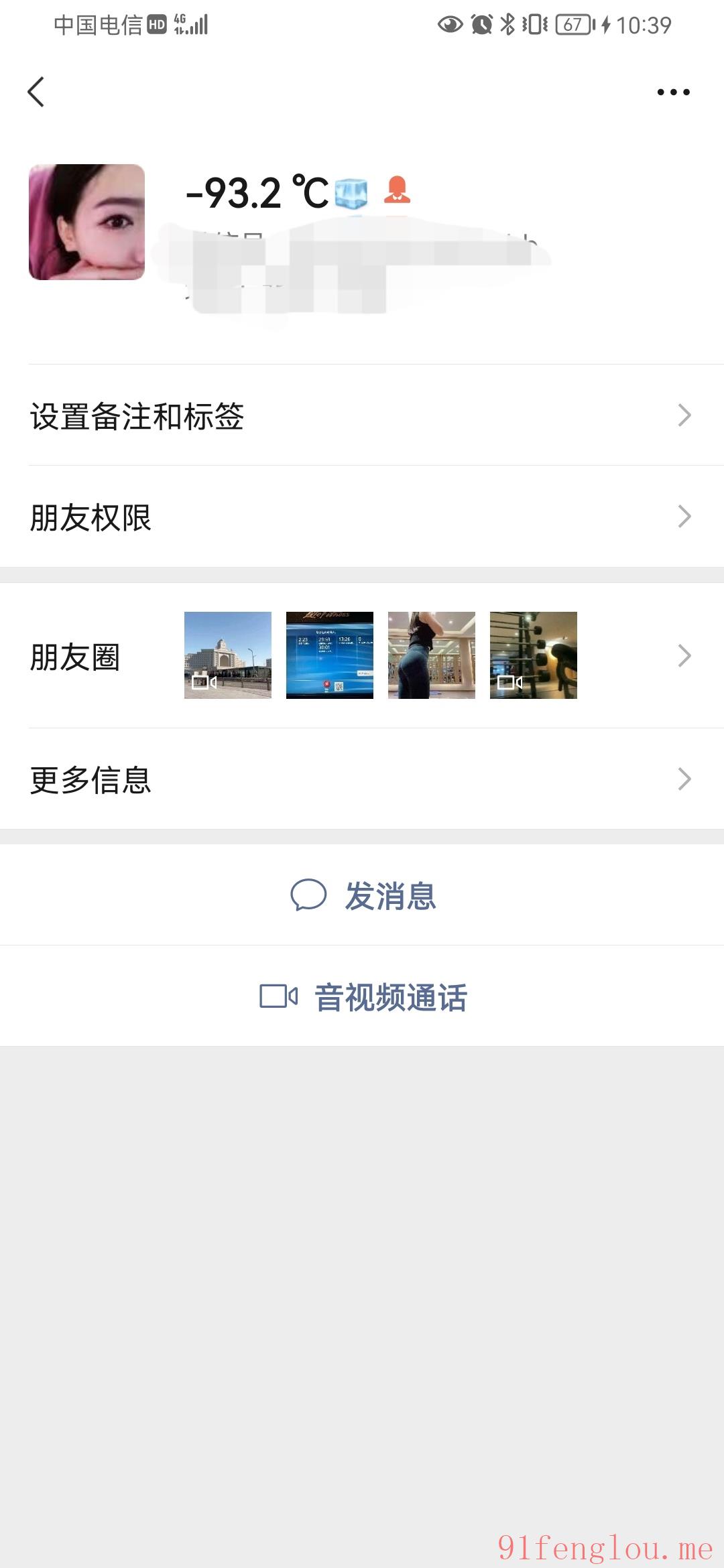Open the 朋友圈 Moments row chevron

pyautogui.click(x=684, y=655)
